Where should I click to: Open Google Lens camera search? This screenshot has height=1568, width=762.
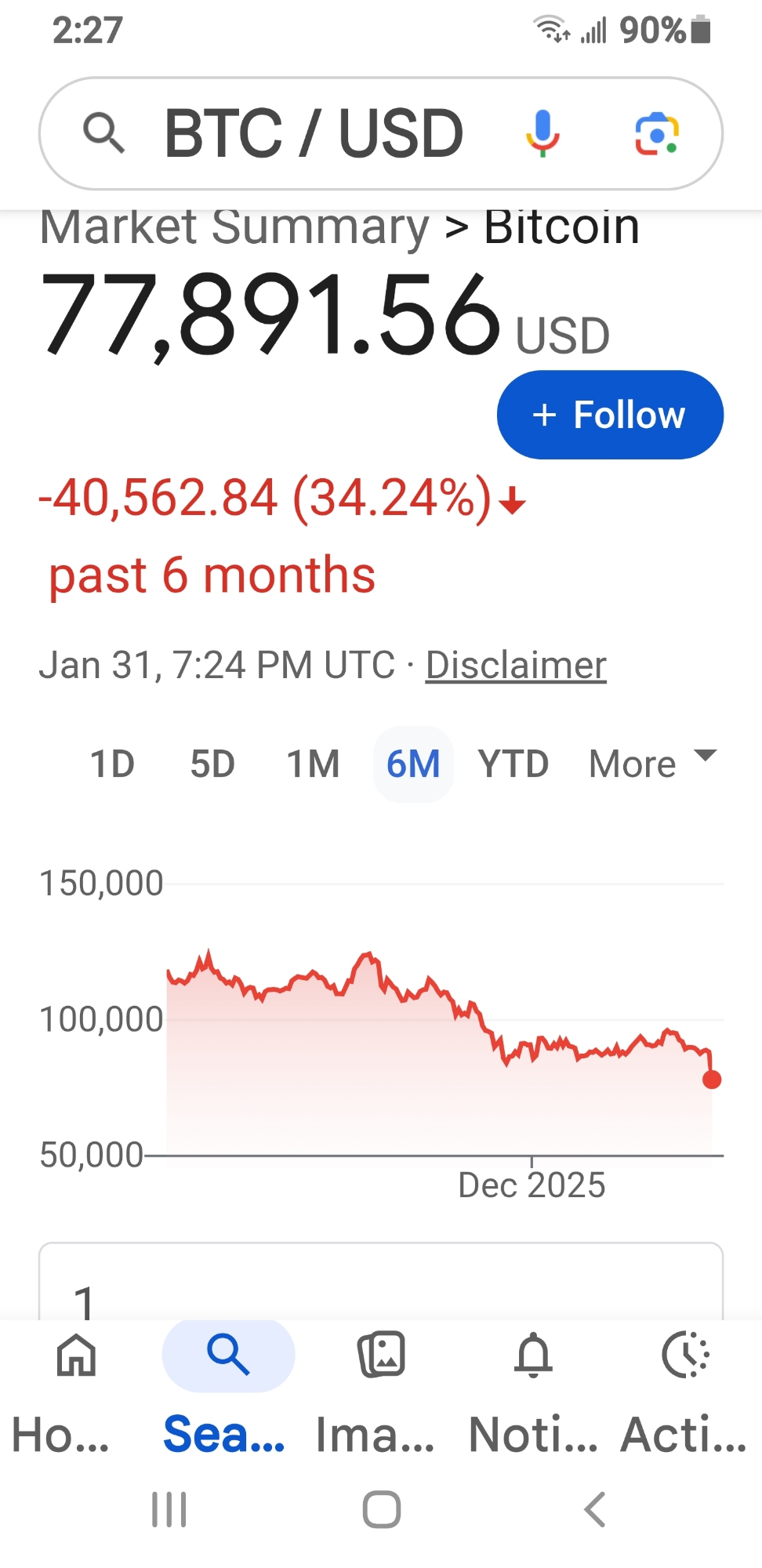[x=657, y=133]
